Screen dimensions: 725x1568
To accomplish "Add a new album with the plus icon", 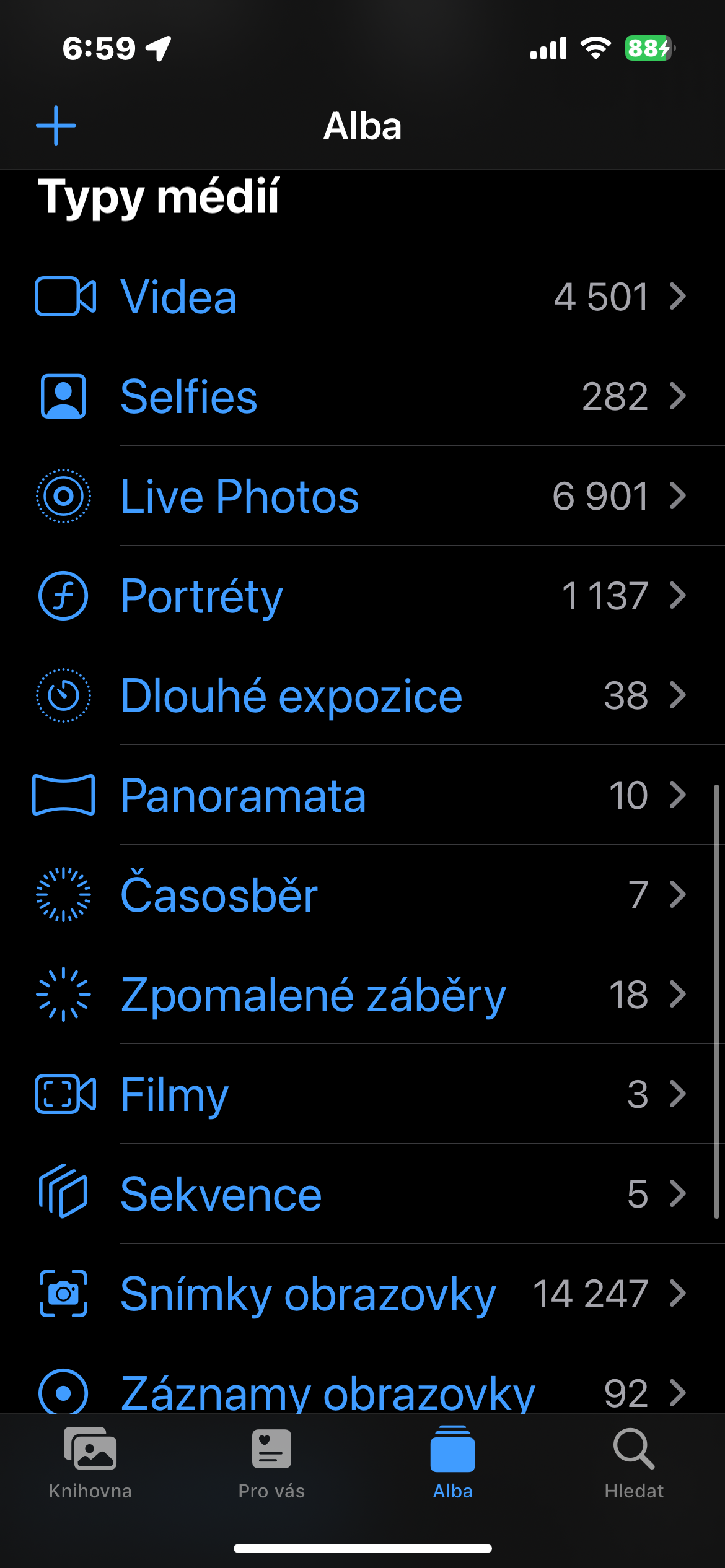I will 56,126.
